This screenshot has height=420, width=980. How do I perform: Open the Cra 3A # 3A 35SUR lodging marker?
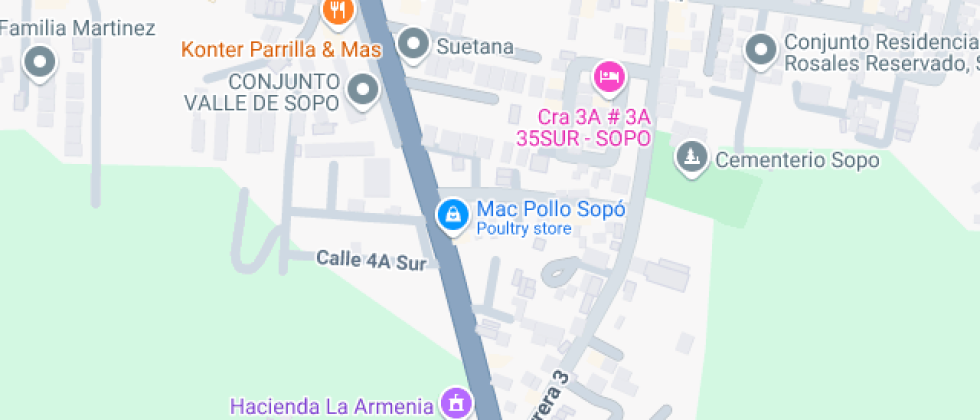click(x=608, y=75)
